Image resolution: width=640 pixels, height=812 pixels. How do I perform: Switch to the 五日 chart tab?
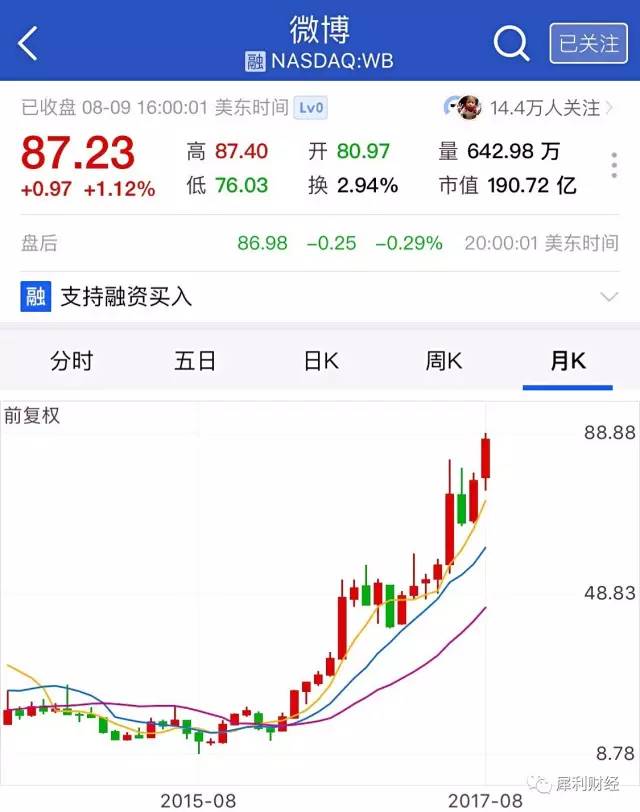pyautogui.click(x=195, y=361)
